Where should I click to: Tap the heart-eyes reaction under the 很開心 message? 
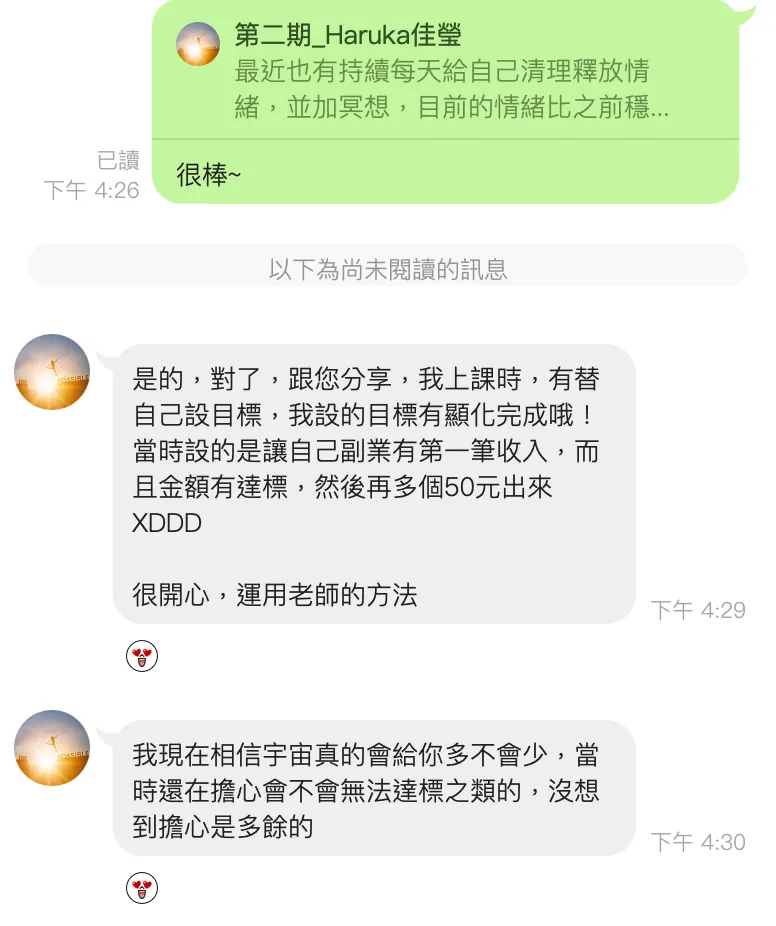[142, 657]
